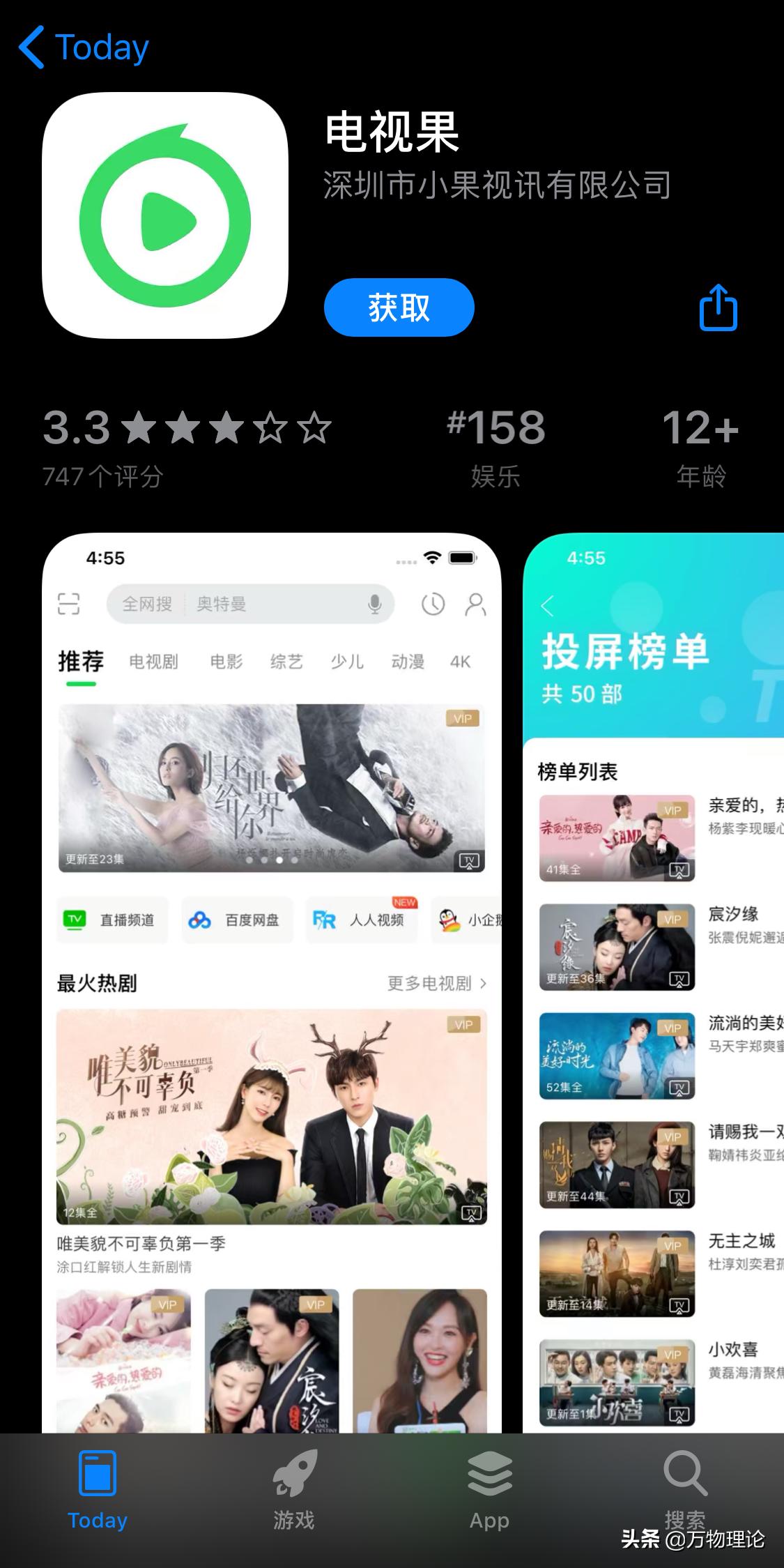Tap the profile icon beside the search bar
The width and height of the screenshot is (784, 1568).
477,604
